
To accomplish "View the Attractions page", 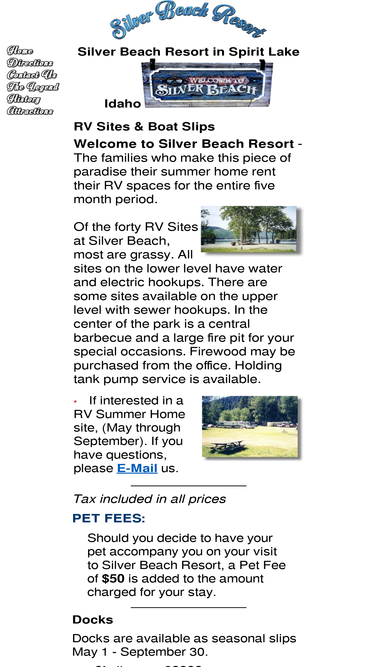I will pos(30,111).
